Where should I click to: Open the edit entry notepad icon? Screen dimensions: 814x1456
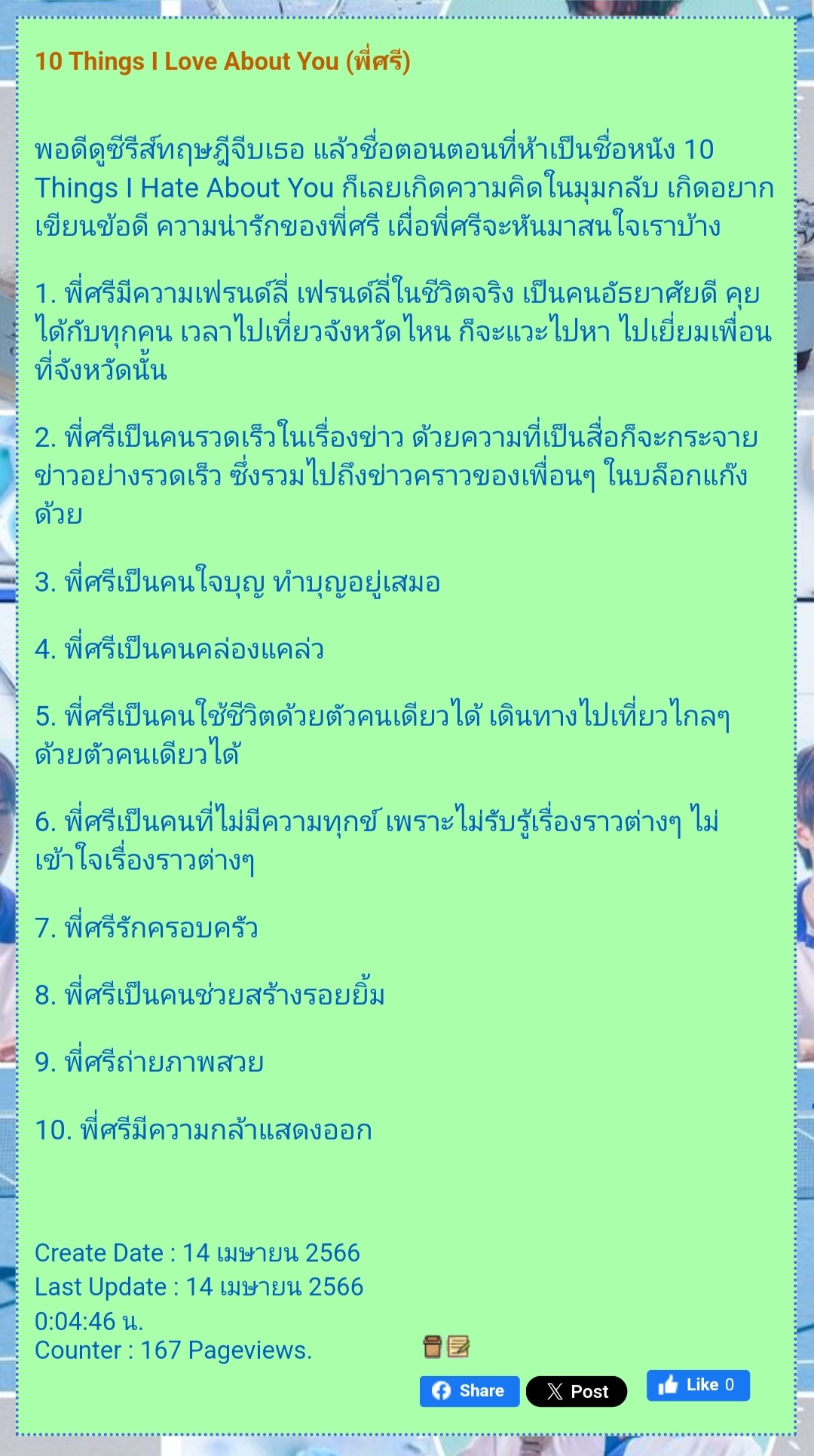(458, 1346)
